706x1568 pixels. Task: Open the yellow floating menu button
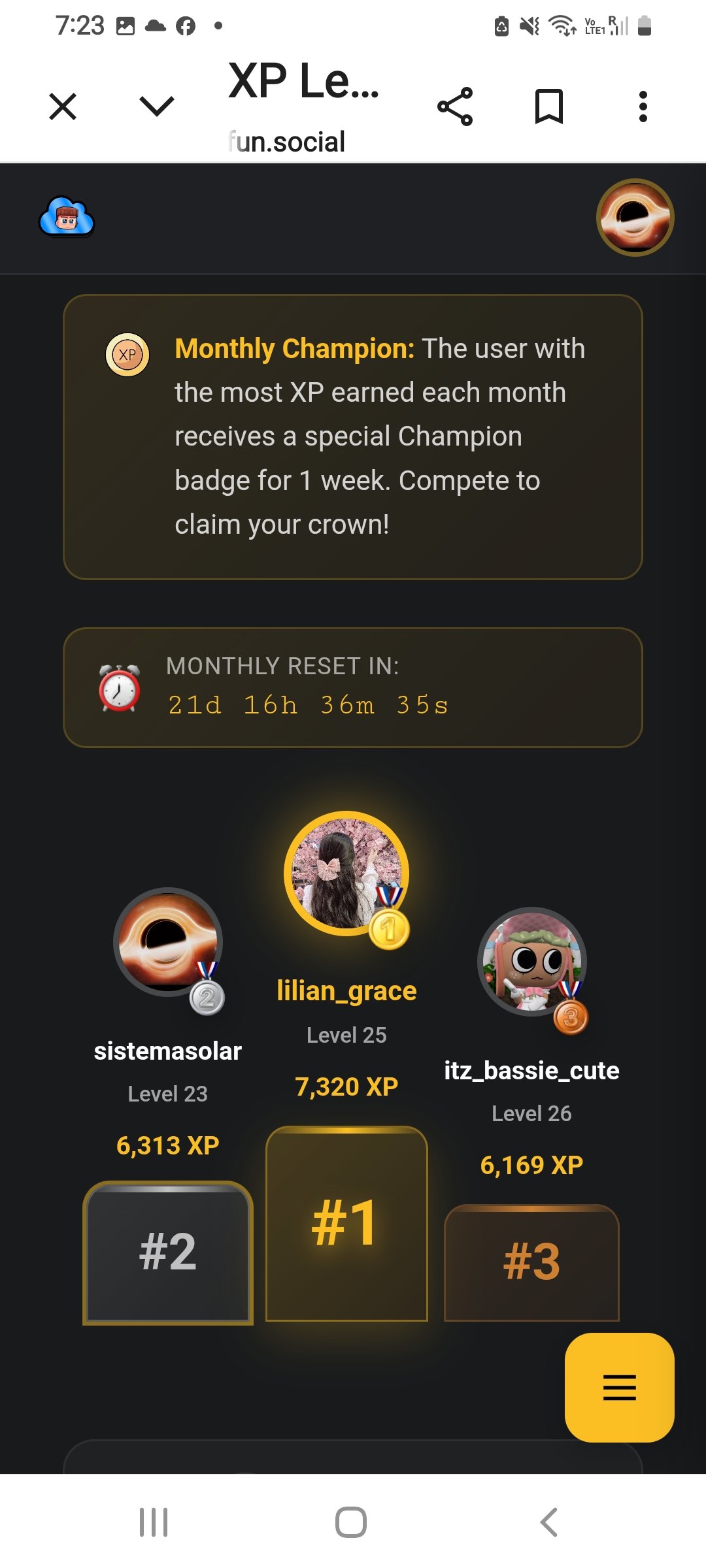(x=619, y=1387)
